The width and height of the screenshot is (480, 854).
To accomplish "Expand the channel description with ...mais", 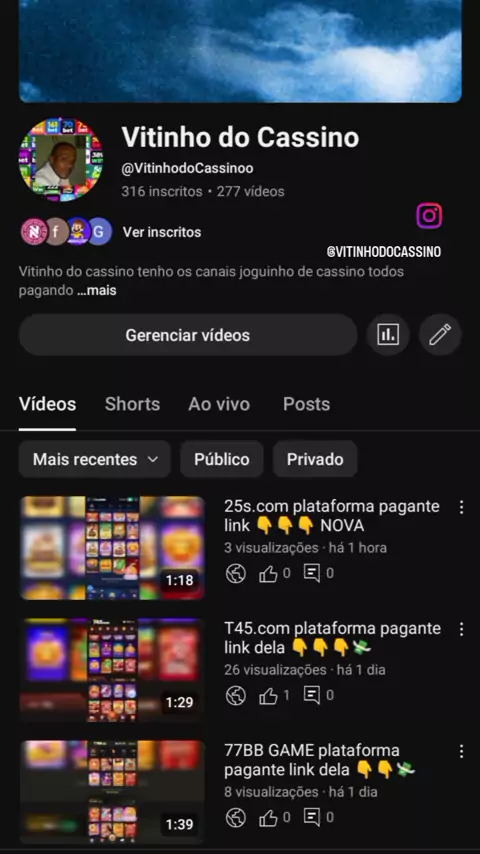I will click(x=97, y=290).
